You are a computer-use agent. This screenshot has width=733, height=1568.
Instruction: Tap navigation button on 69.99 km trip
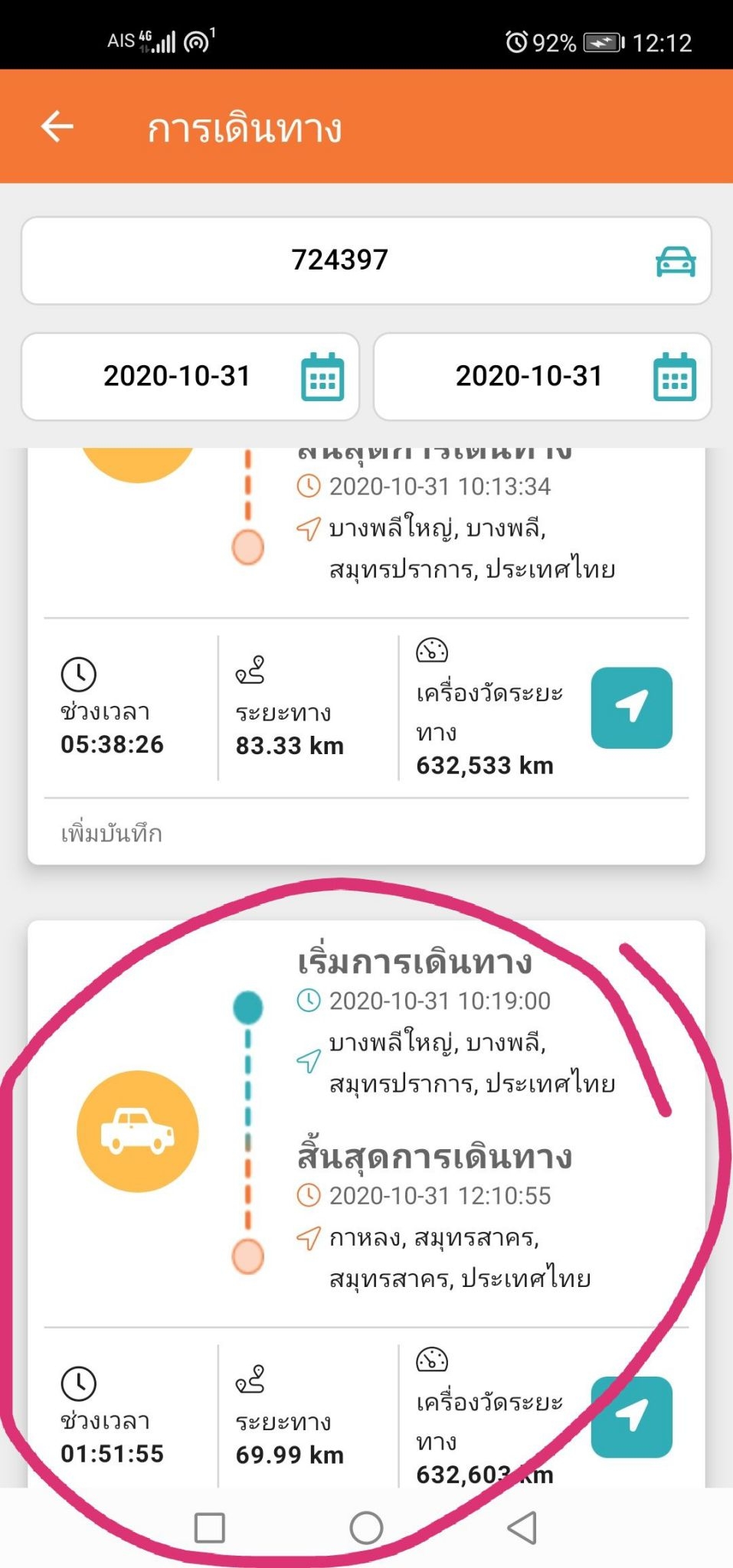[632, 1416]
